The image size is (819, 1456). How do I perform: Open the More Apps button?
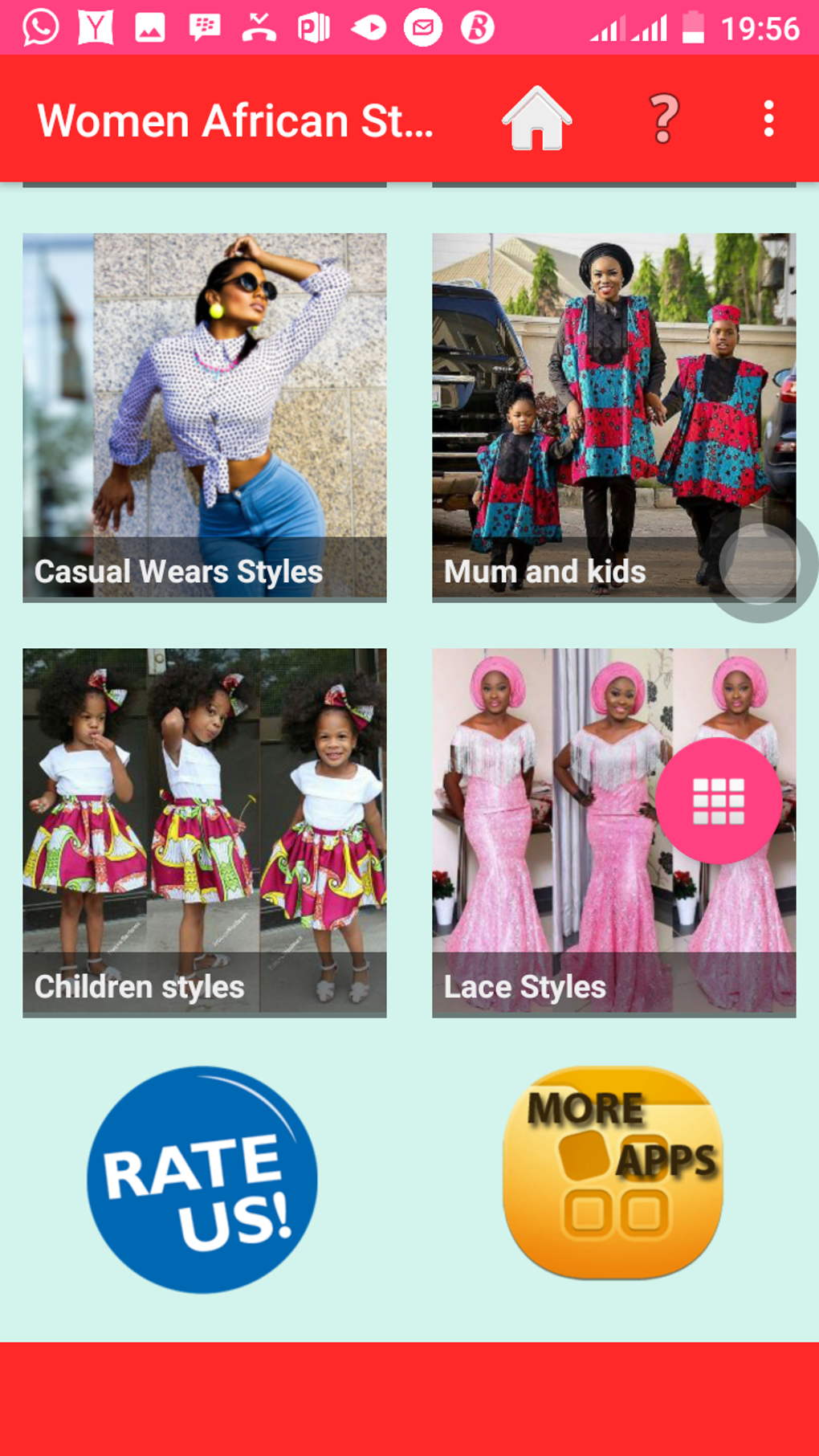click(x=613, y=1173)
